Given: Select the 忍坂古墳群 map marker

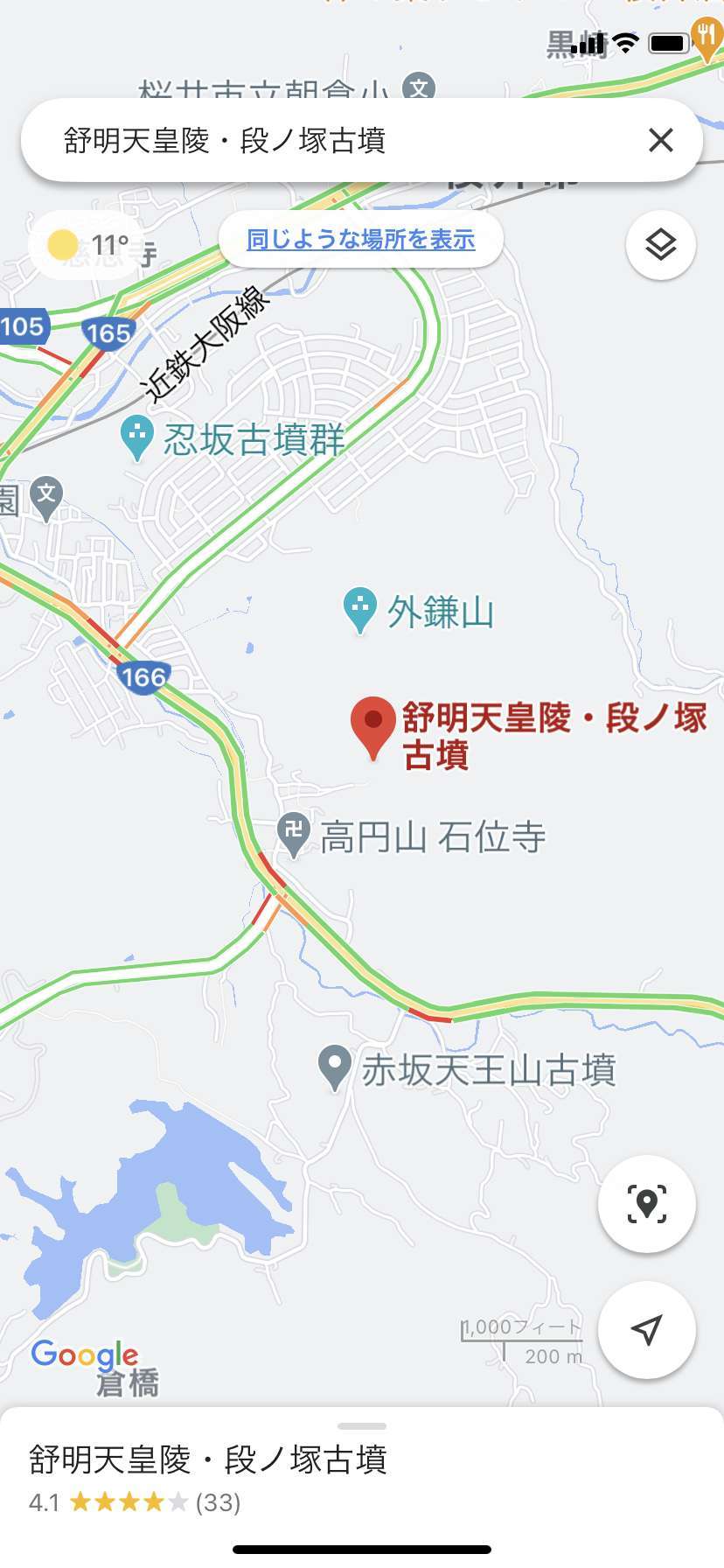Looking at the screenshot, I should click(x=136, y=437).
